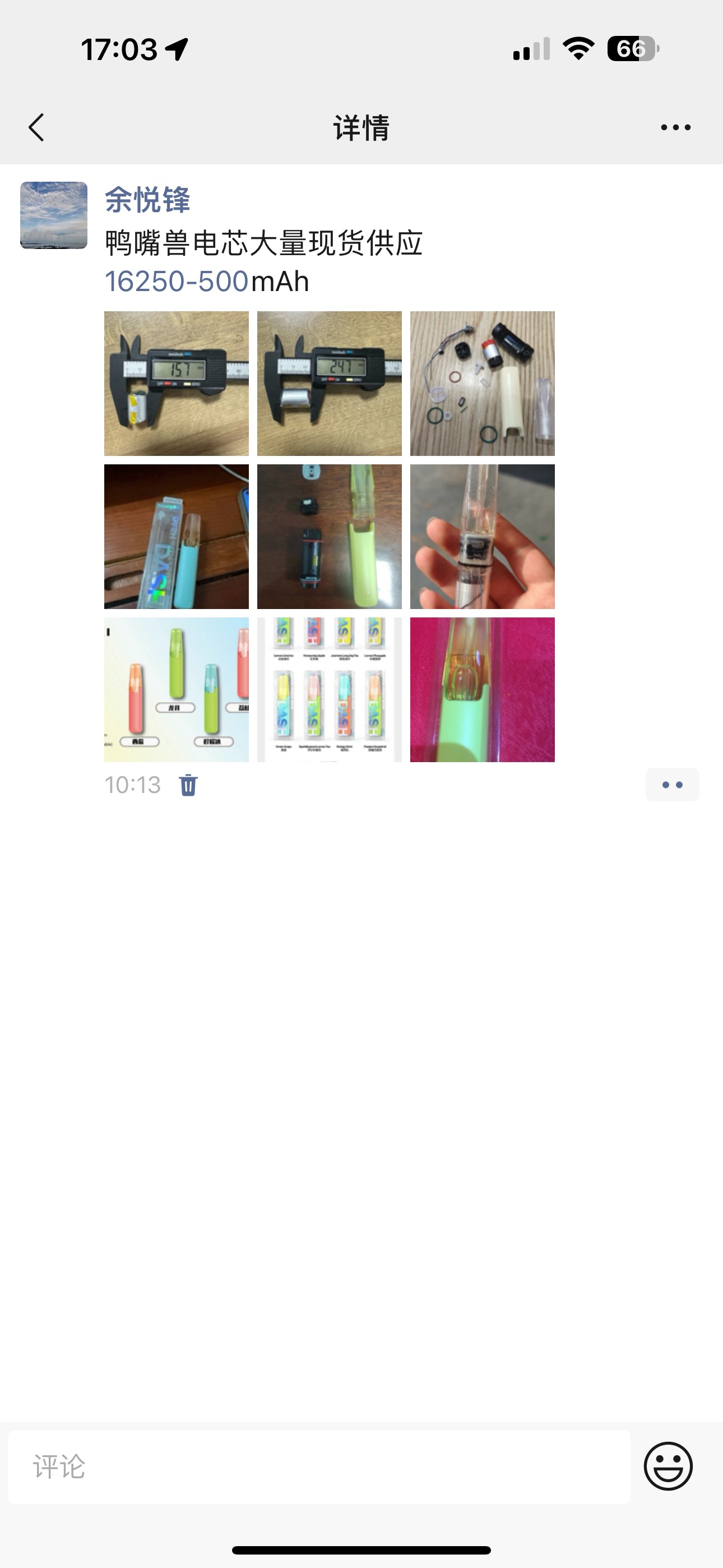723x1568 pixels.
Task: View the photo with pink background
Action: point(483,690)
